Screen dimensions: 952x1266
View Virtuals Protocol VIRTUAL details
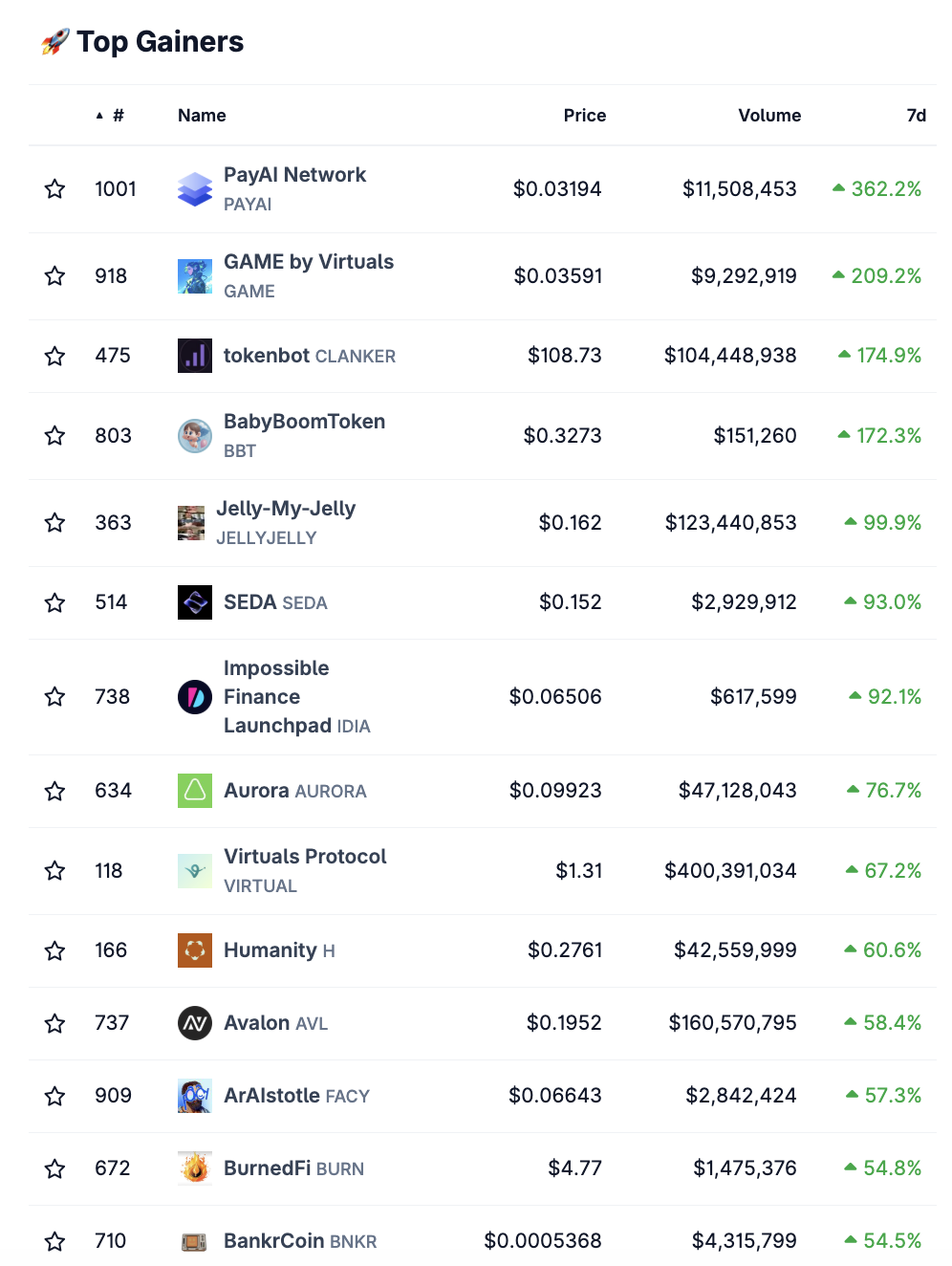pos(304,857)
